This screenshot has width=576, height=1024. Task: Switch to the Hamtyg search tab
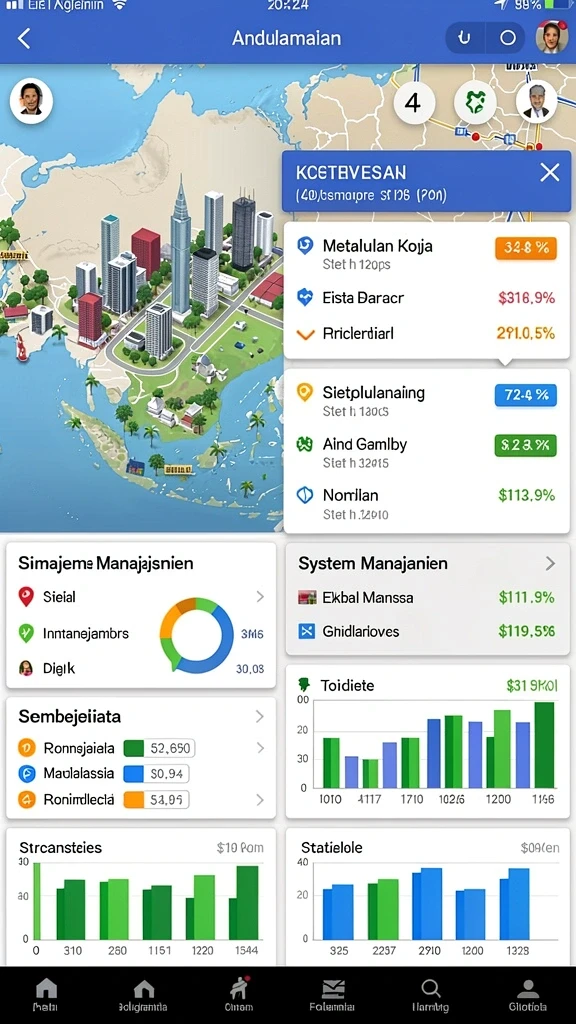click(430, 995)
